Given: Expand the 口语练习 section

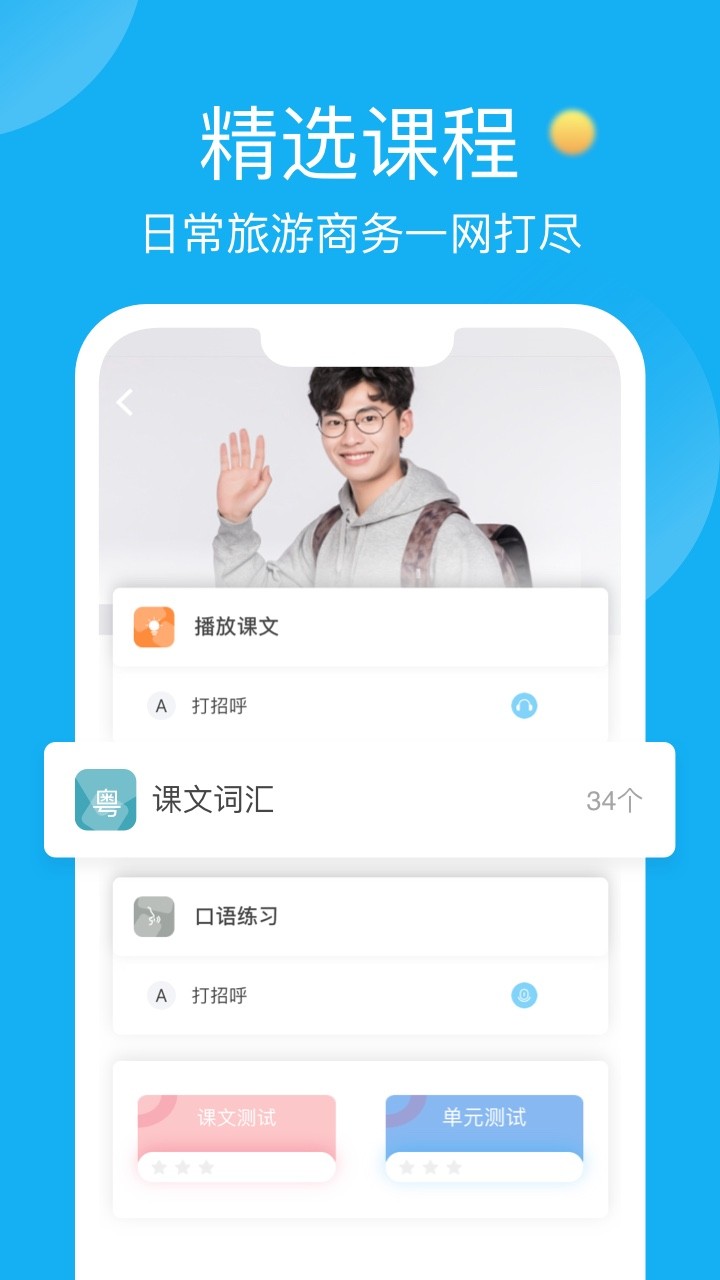Looking at the screenshot, I should [360, 916].
